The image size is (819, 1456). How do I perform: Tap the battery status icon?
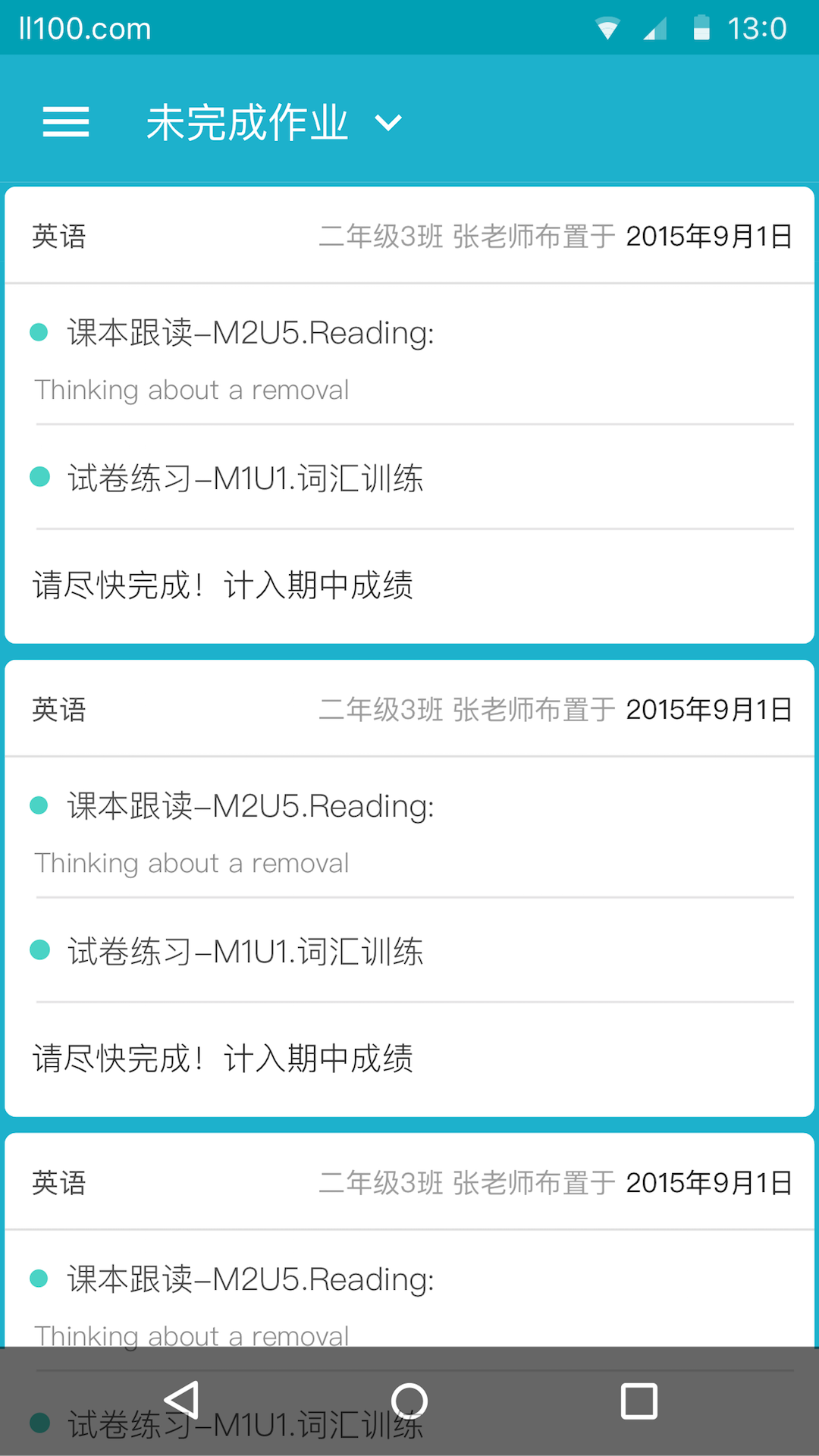coord(701,27)
